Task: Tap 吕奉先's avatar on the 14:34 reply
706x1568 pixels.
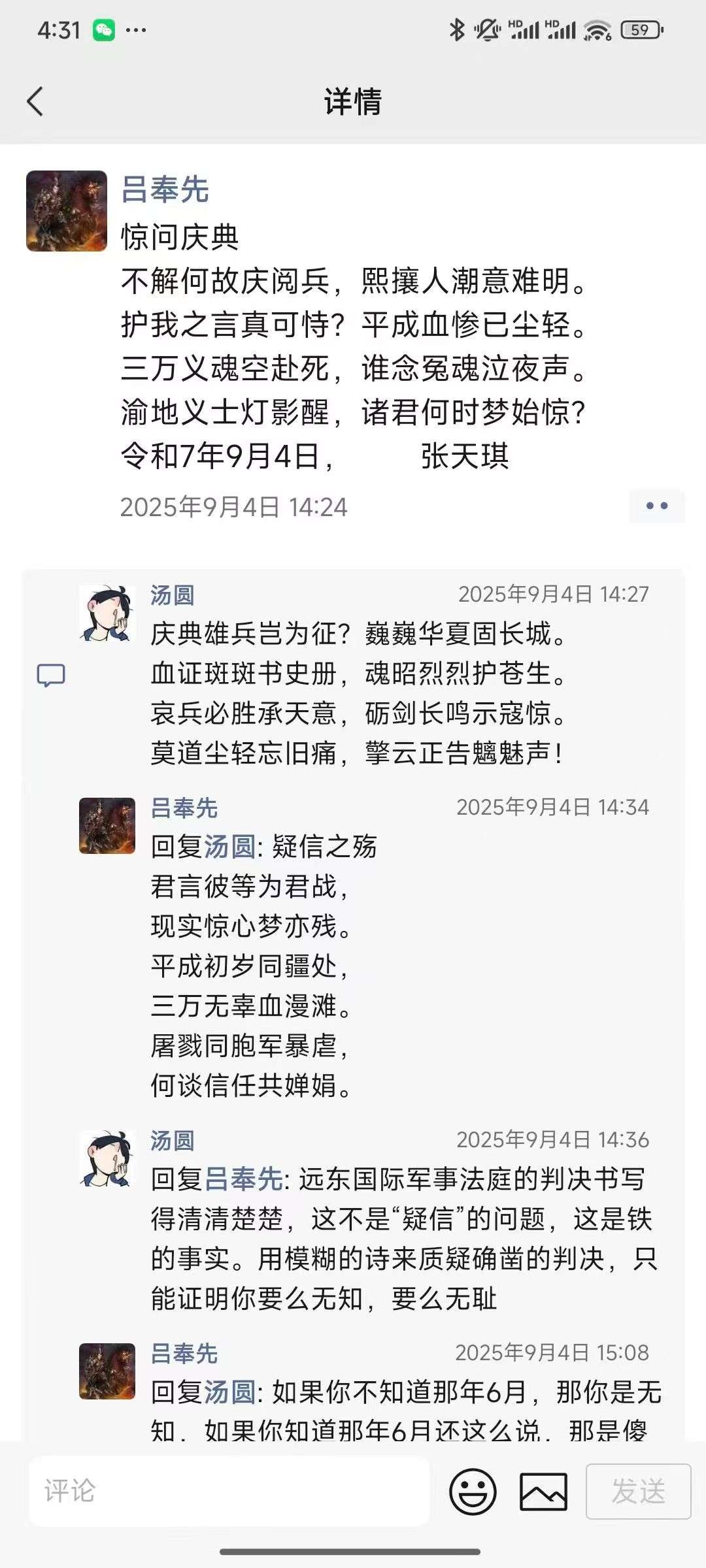Action: (107, 826)
